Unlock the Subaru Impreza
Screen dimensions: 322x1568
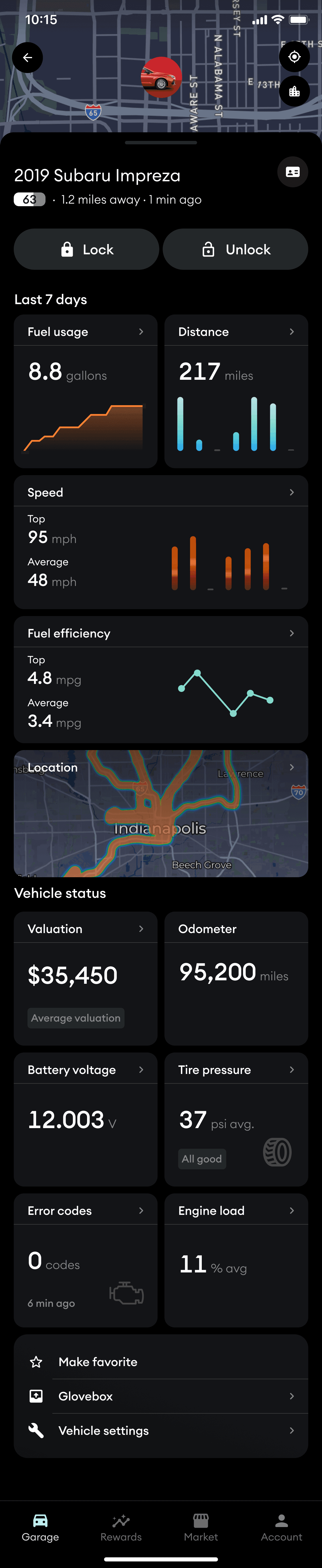pos(235,249)
